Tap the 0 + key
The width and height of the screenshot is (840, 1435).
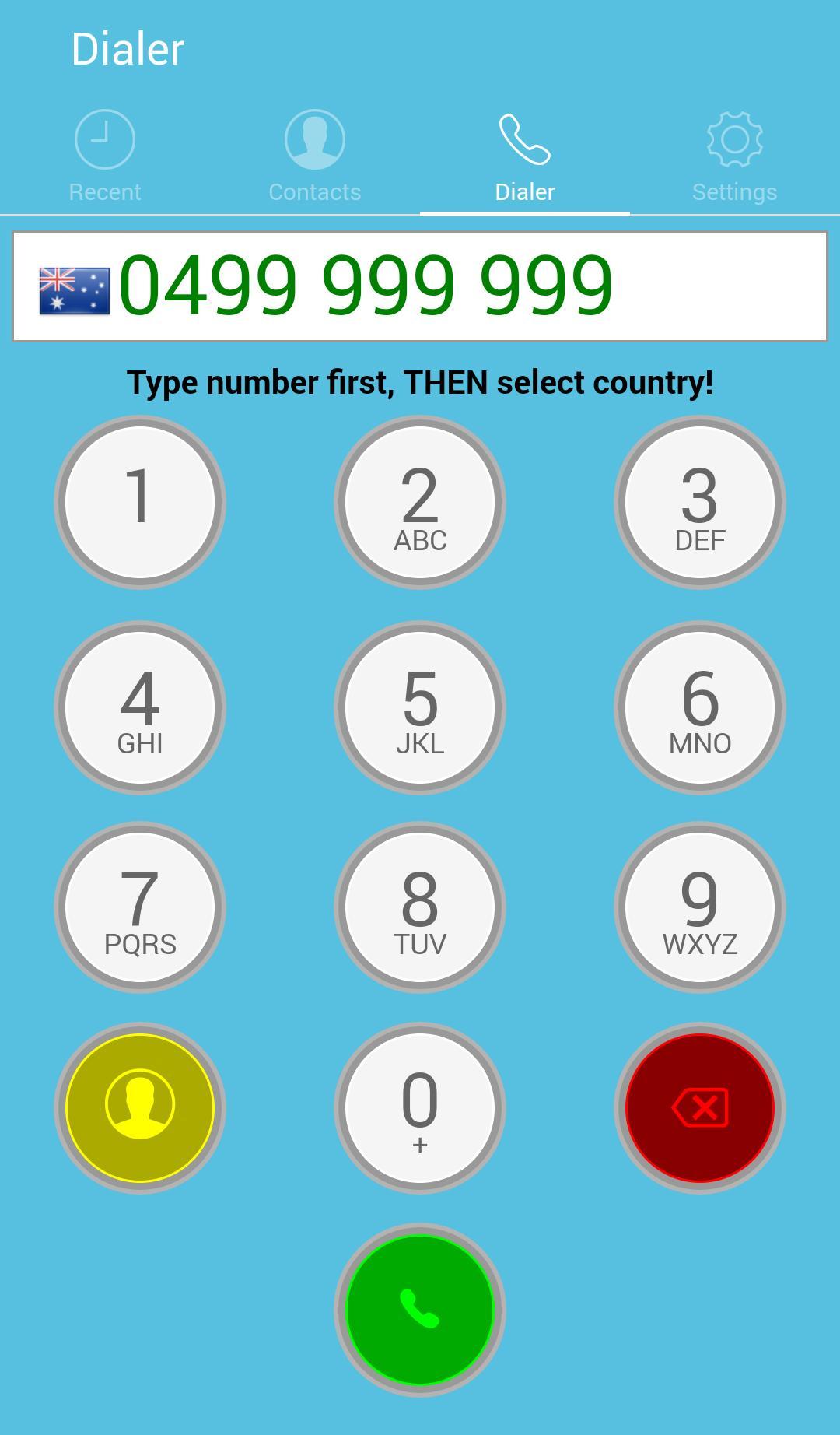[x=420, y=1108]
